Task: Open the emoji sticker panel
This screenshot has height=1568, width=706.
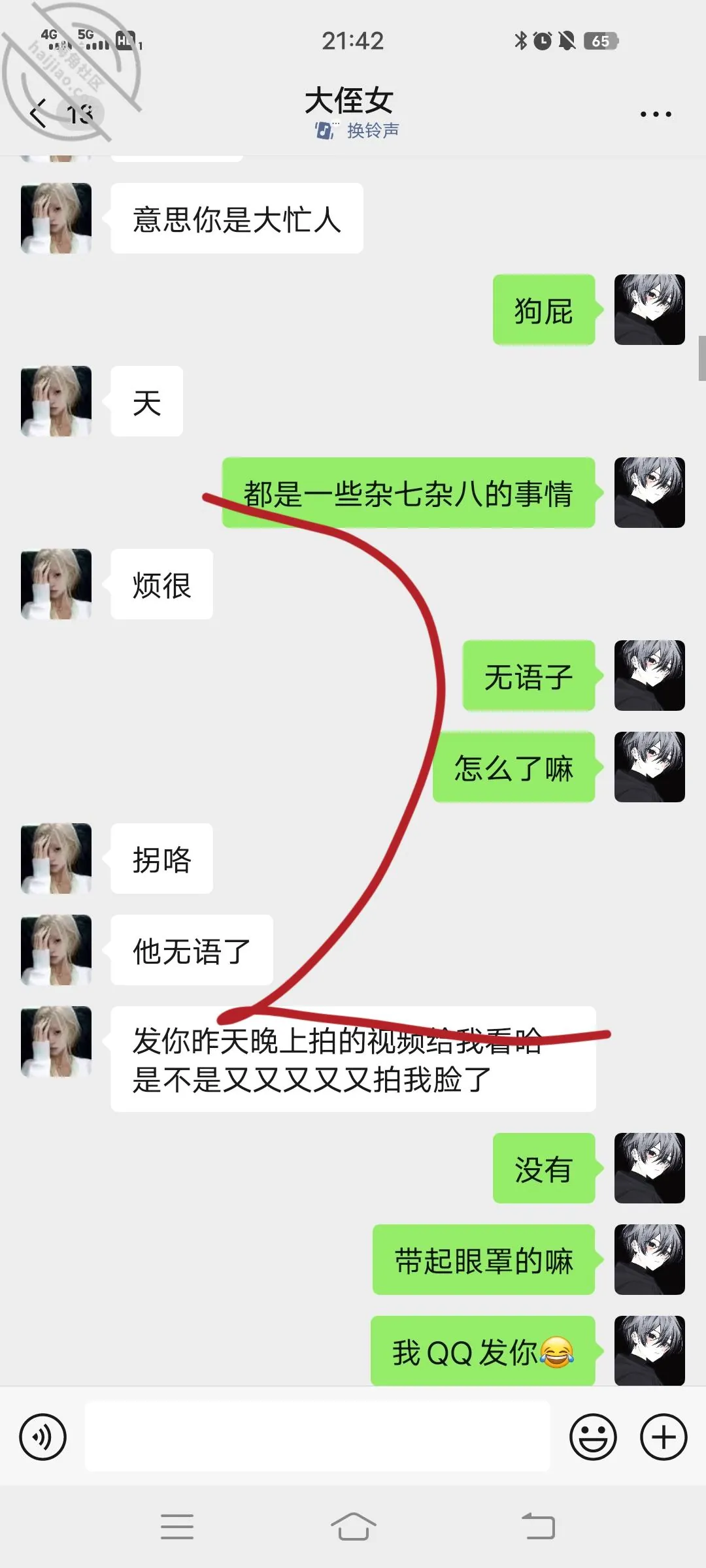Action: [x=594, y=1437]
